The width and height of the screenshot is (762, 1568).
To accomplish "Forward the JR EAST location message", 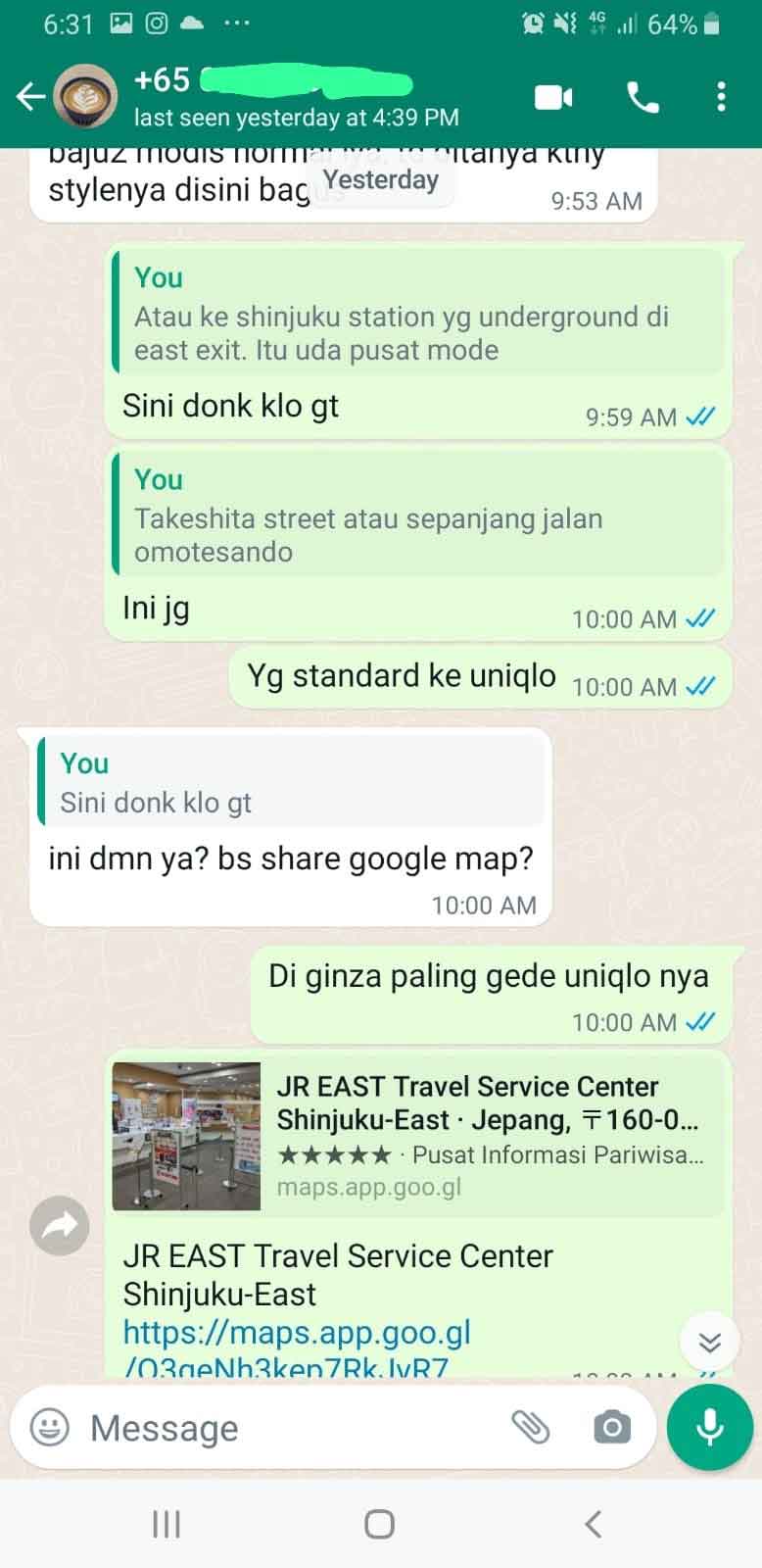I will click(x=60, y=1225).
